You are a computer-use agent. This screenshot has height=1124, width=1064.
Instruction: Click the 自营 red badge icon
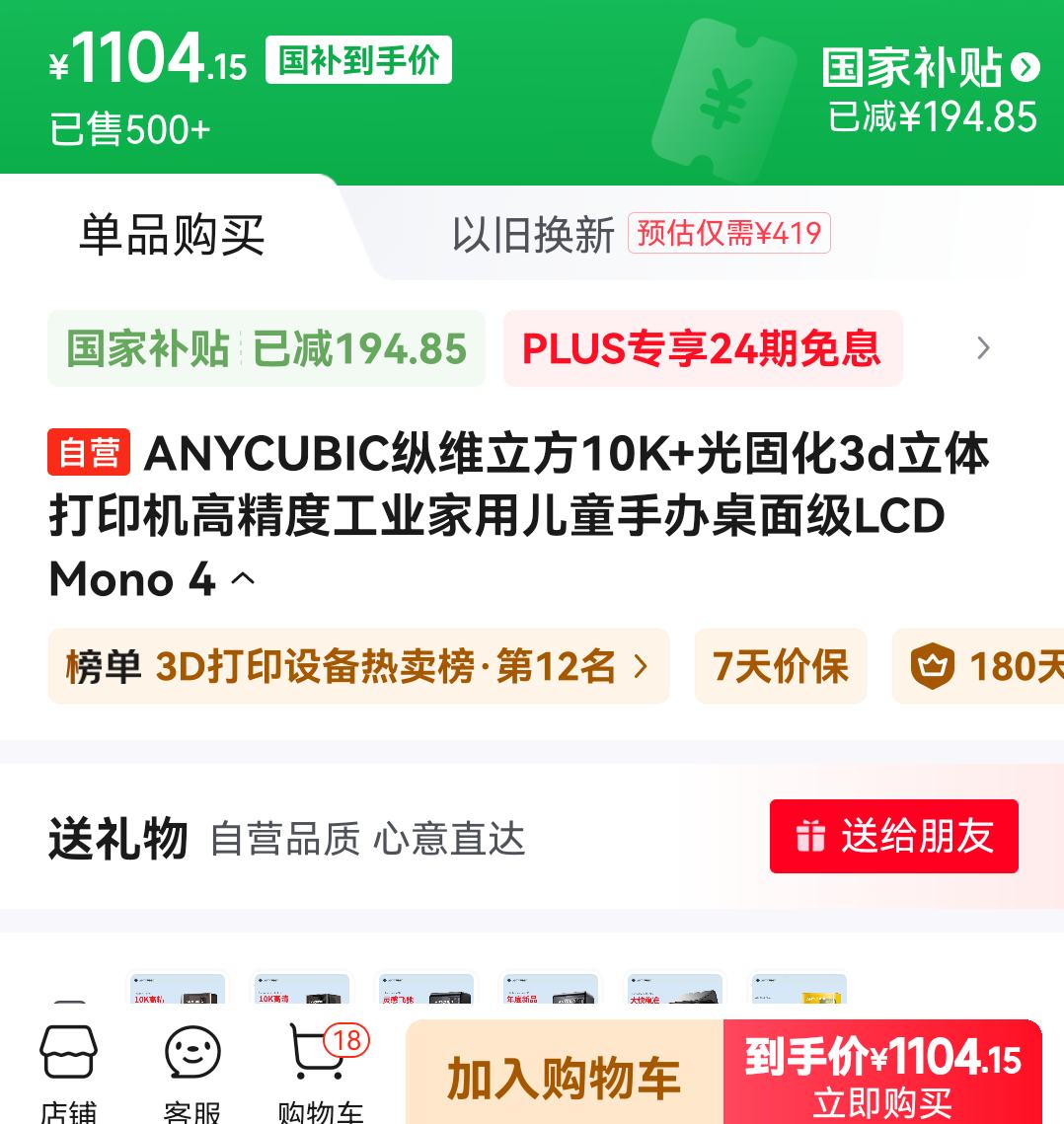point(88,455)
